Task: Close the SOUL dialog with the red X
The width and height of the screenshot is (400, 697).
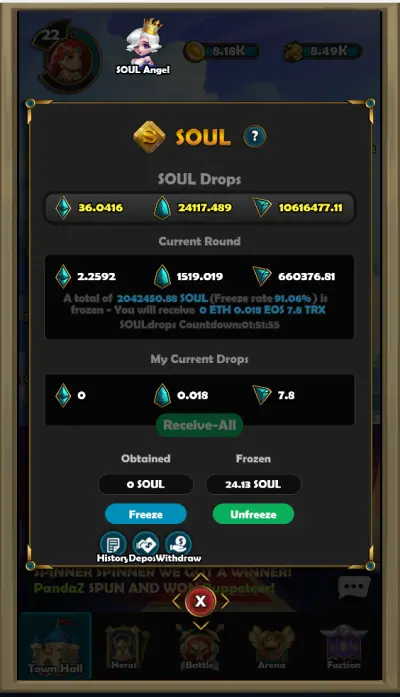Action: point(200,601)
